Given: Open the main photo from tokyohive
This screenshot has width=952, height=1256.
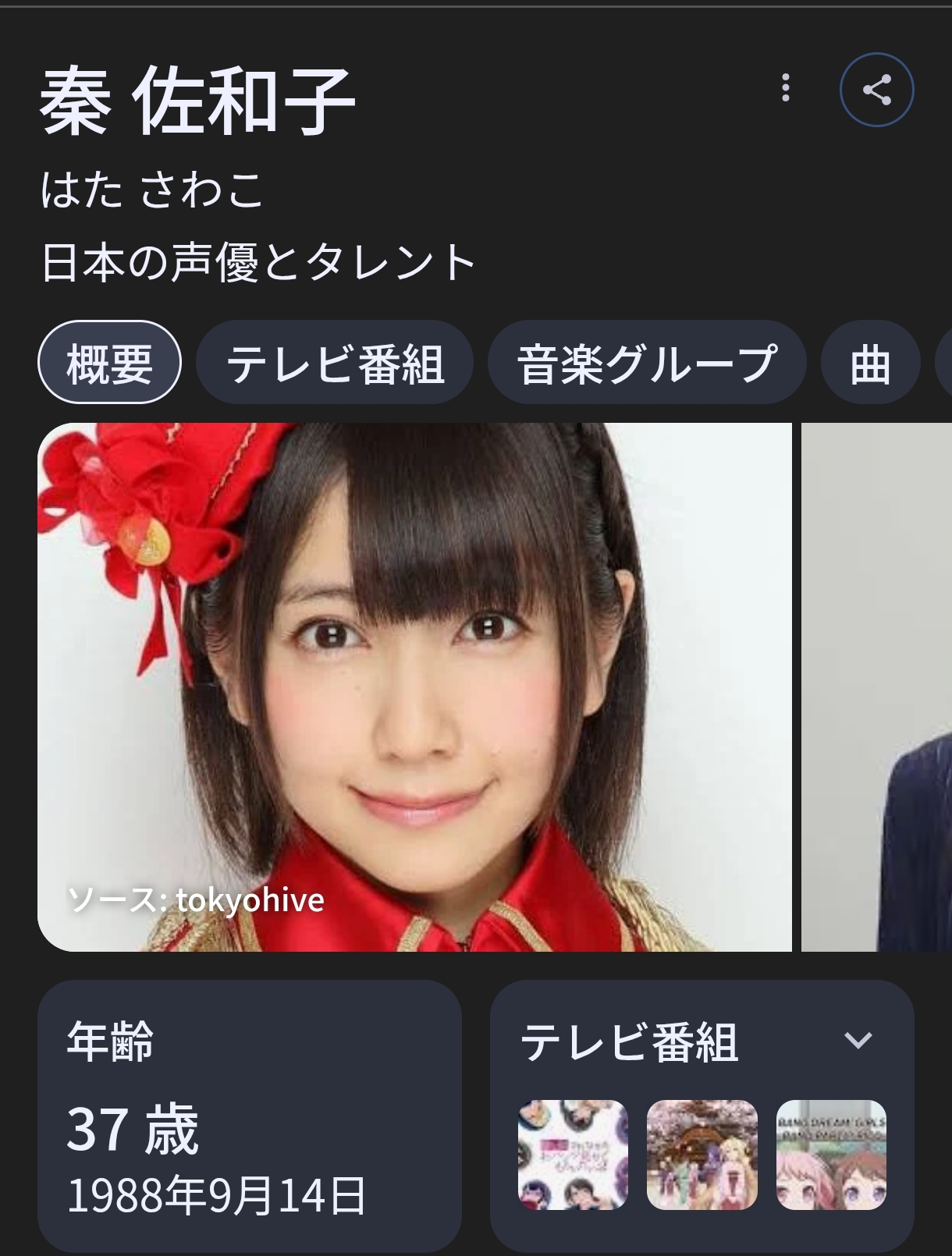Looking at the screenshot, I should [x=414, y=687].
